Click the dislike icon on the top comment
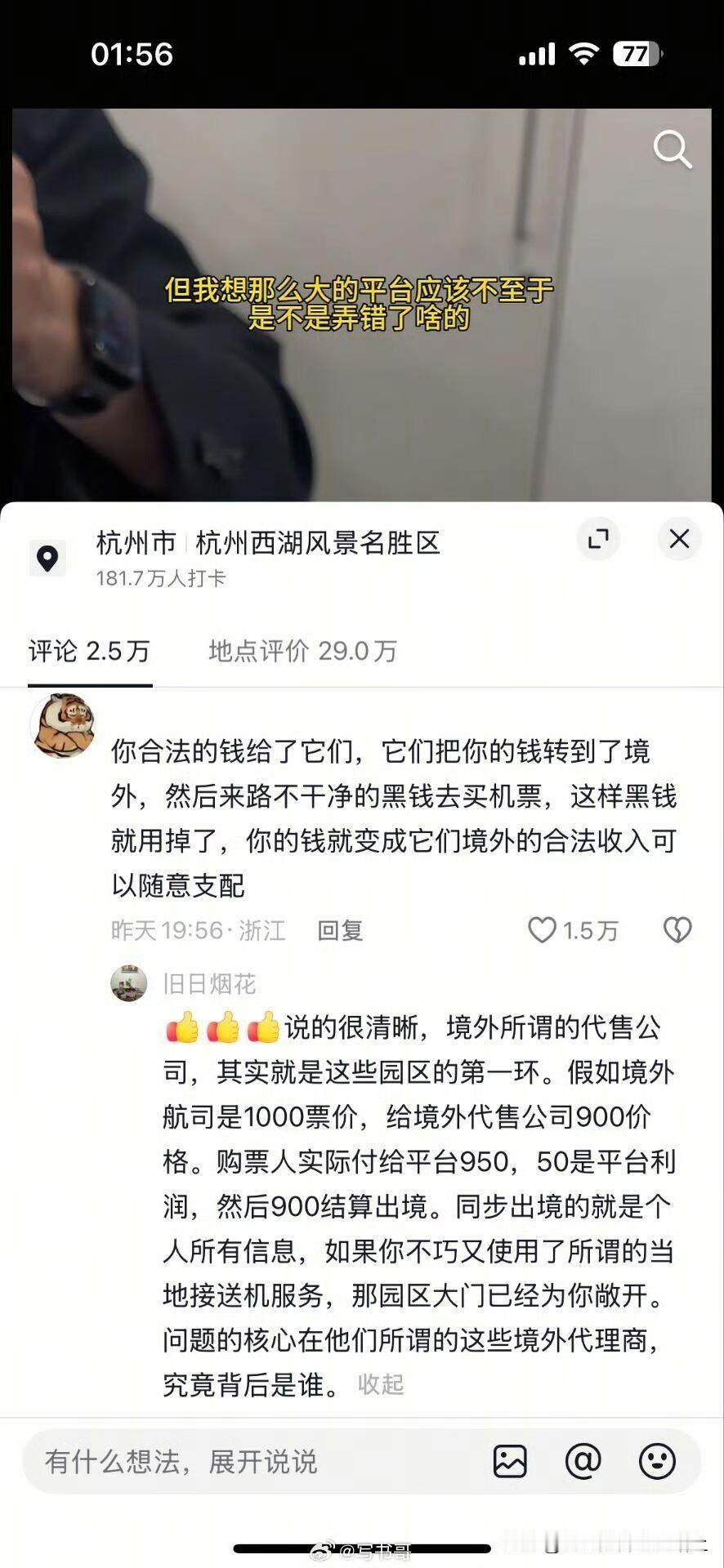 [677, 930]
